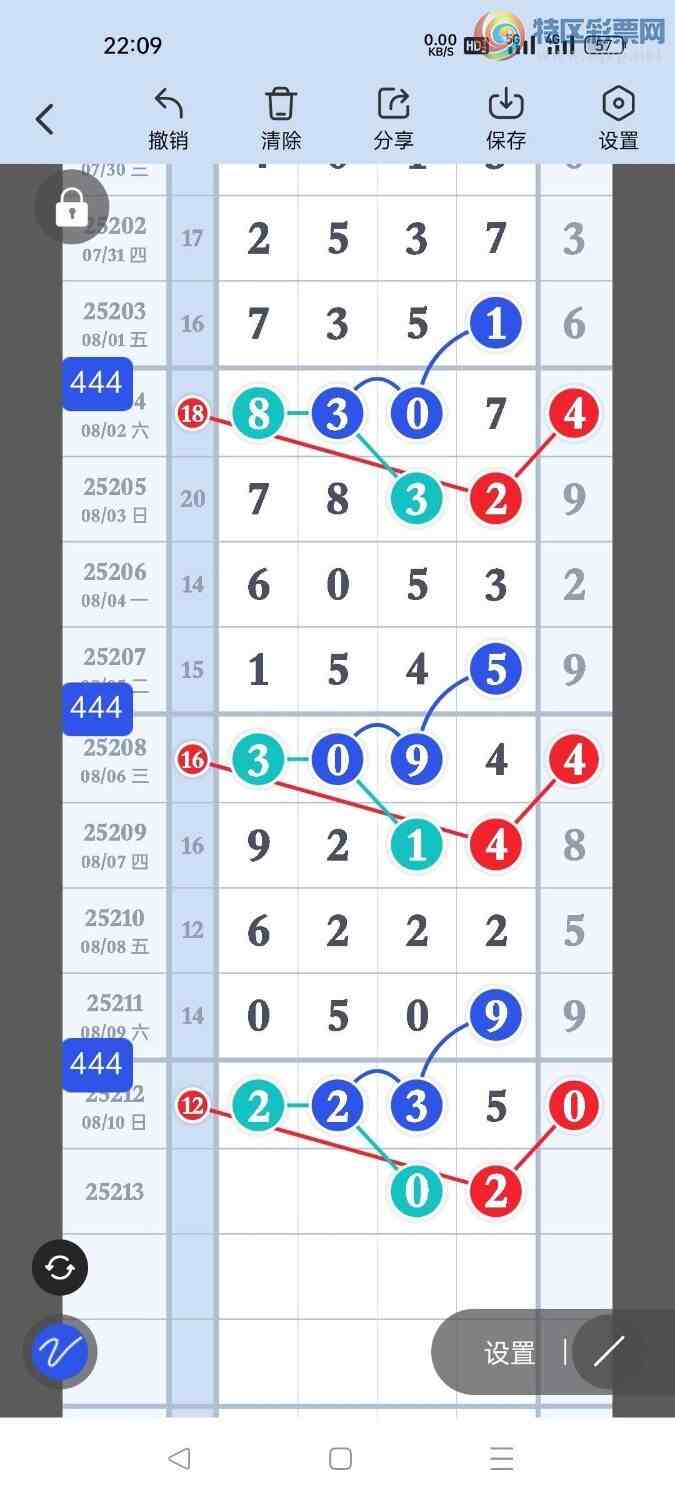Open 设置 in the top toolbar
The width and height of the screenshot is (675, 1500).
[x=618, y=119]
